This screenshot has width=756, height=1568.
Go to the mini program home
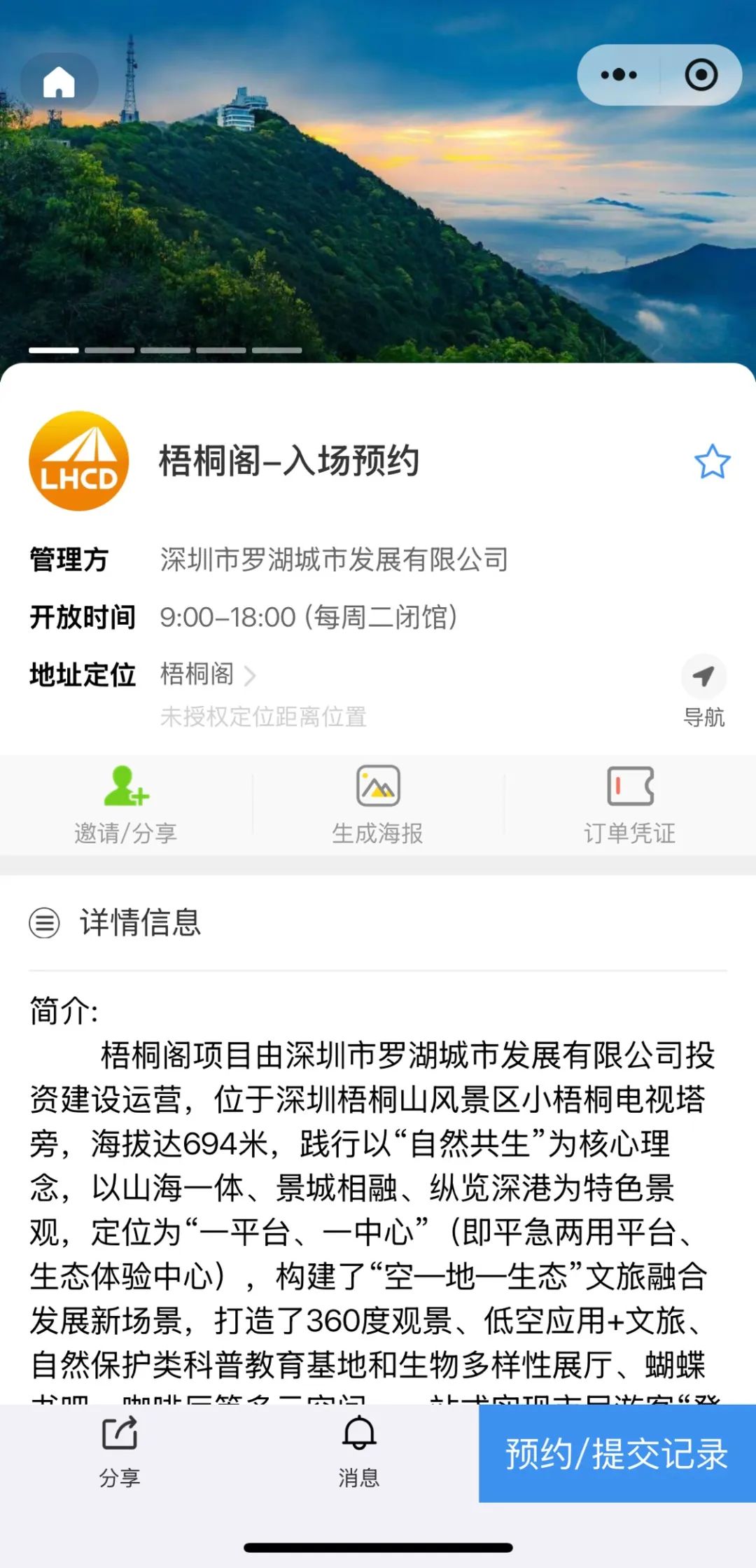59,82
